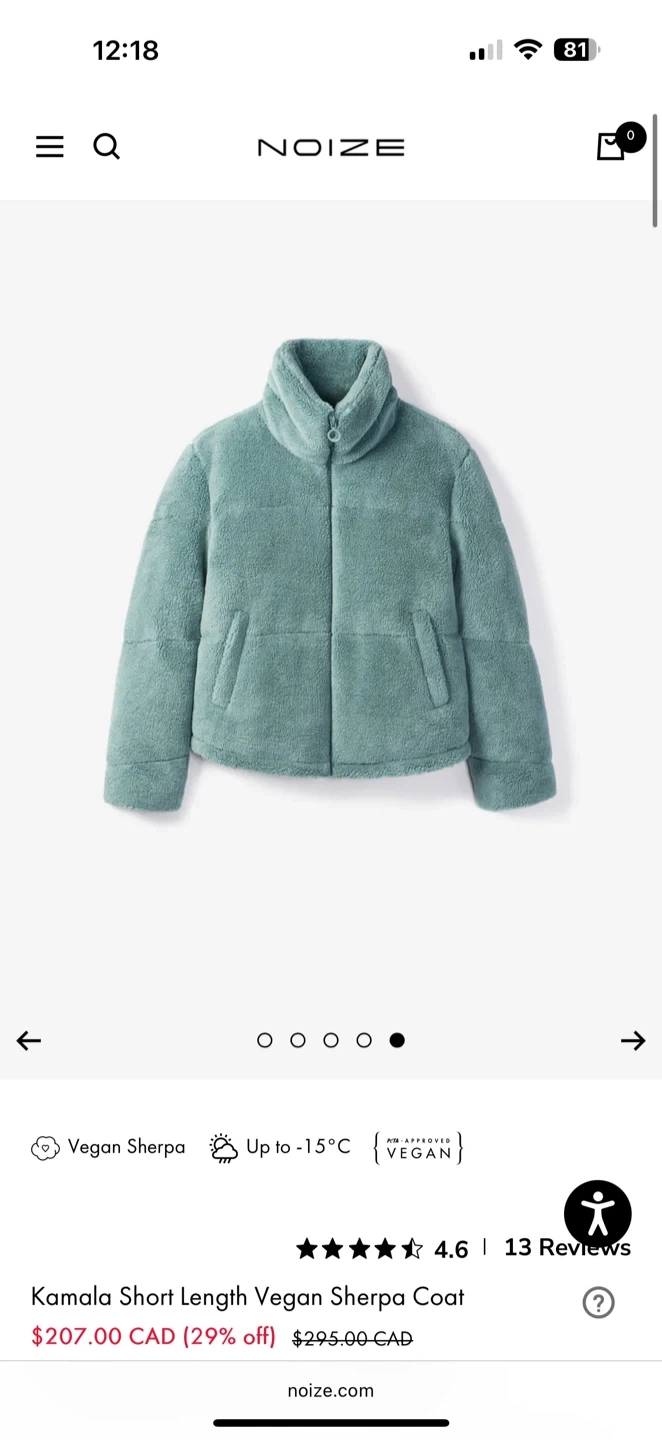The image size is (662, 1440).
Task: Jump to the first image dot
Action: pos(265,1041)
